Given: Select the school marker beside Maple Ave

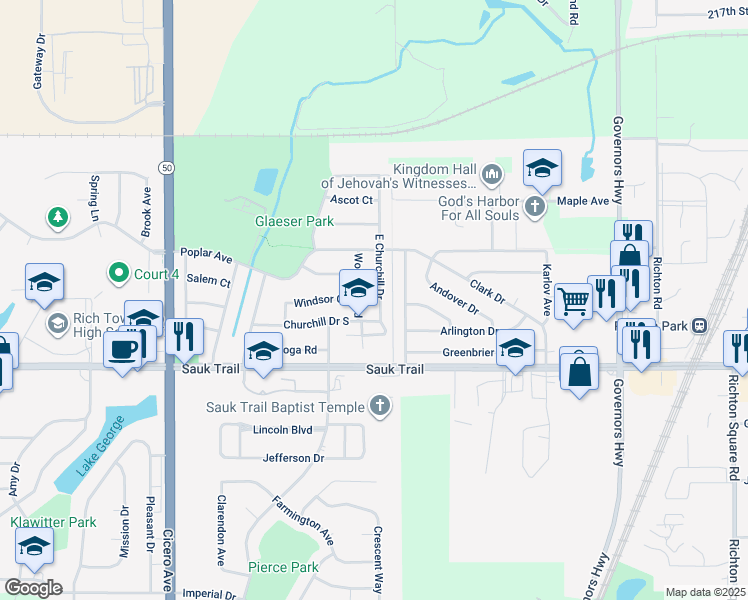Looking at the screenshot, I should (x=542, y=169).
